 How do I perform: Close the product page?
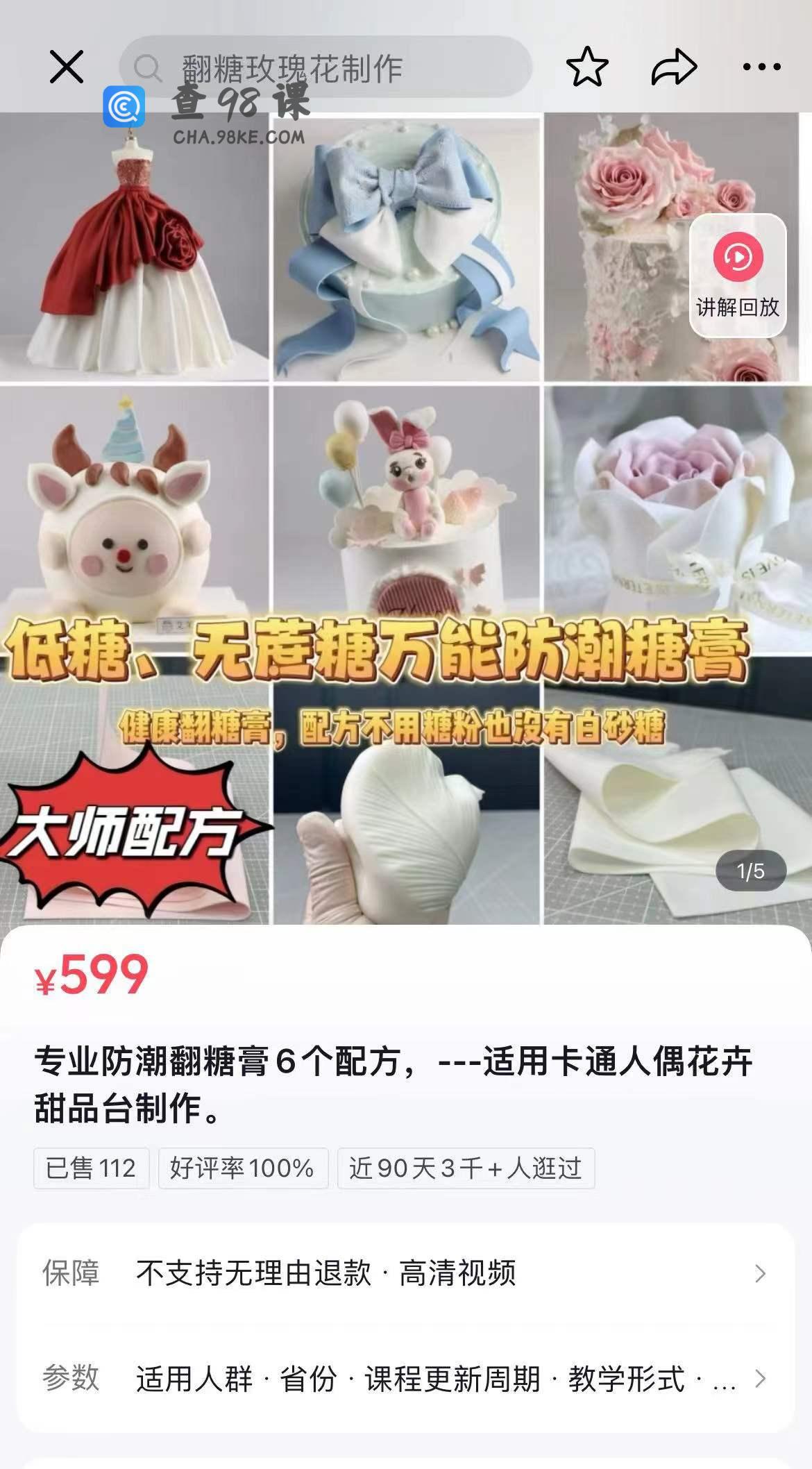point(67,67)
